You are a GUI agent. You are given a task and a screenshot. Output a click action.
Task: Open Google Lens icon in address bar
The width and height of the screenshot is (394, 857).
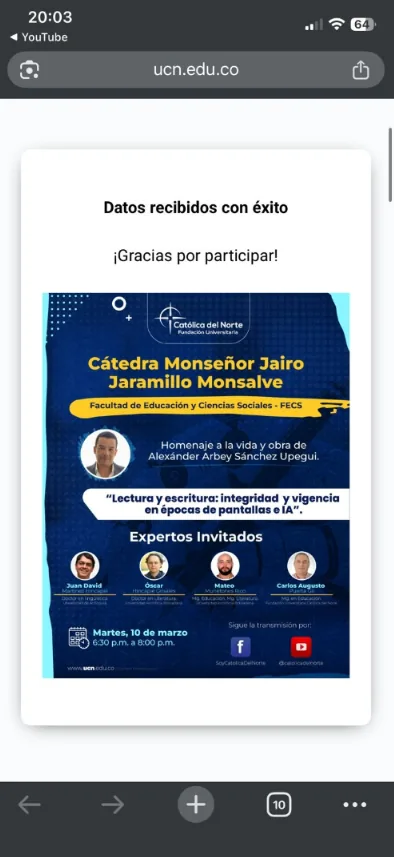[x=30, y=71]
